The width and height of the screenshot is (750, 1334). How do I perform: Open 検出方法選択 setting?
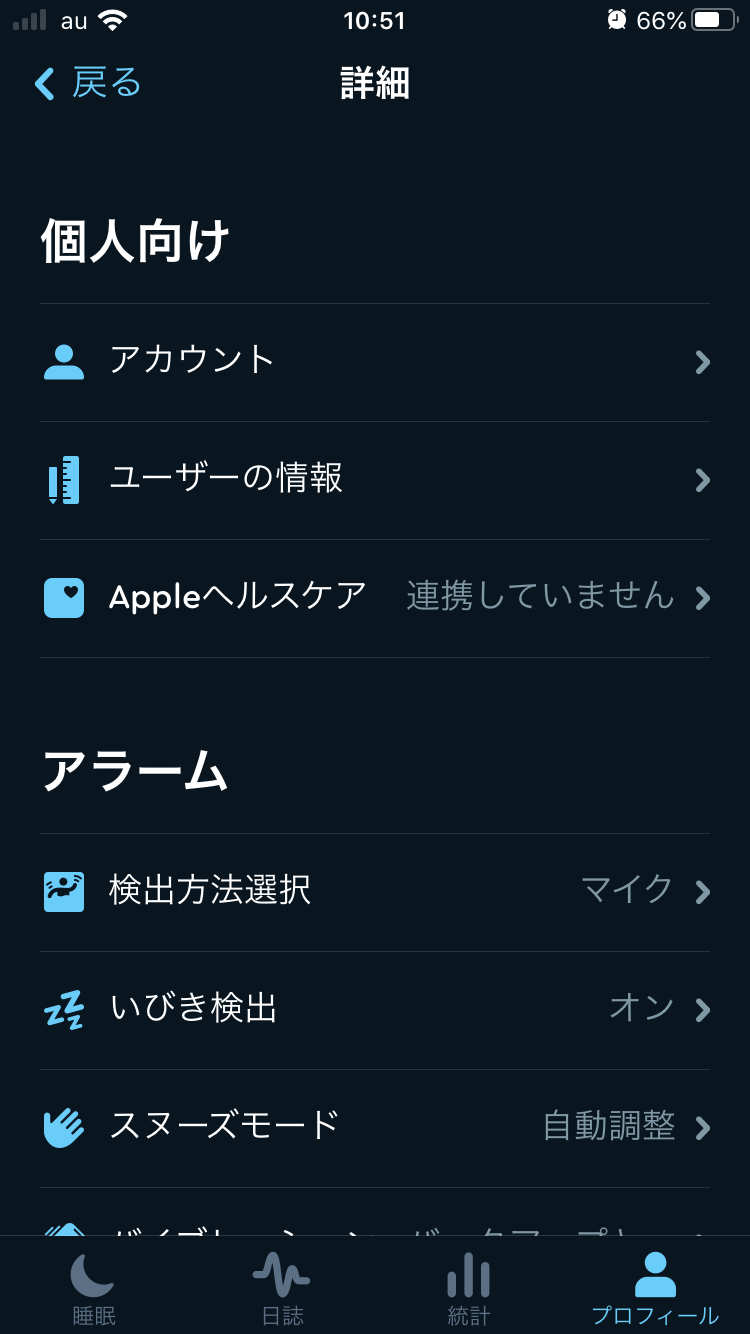tap(375, 890)
